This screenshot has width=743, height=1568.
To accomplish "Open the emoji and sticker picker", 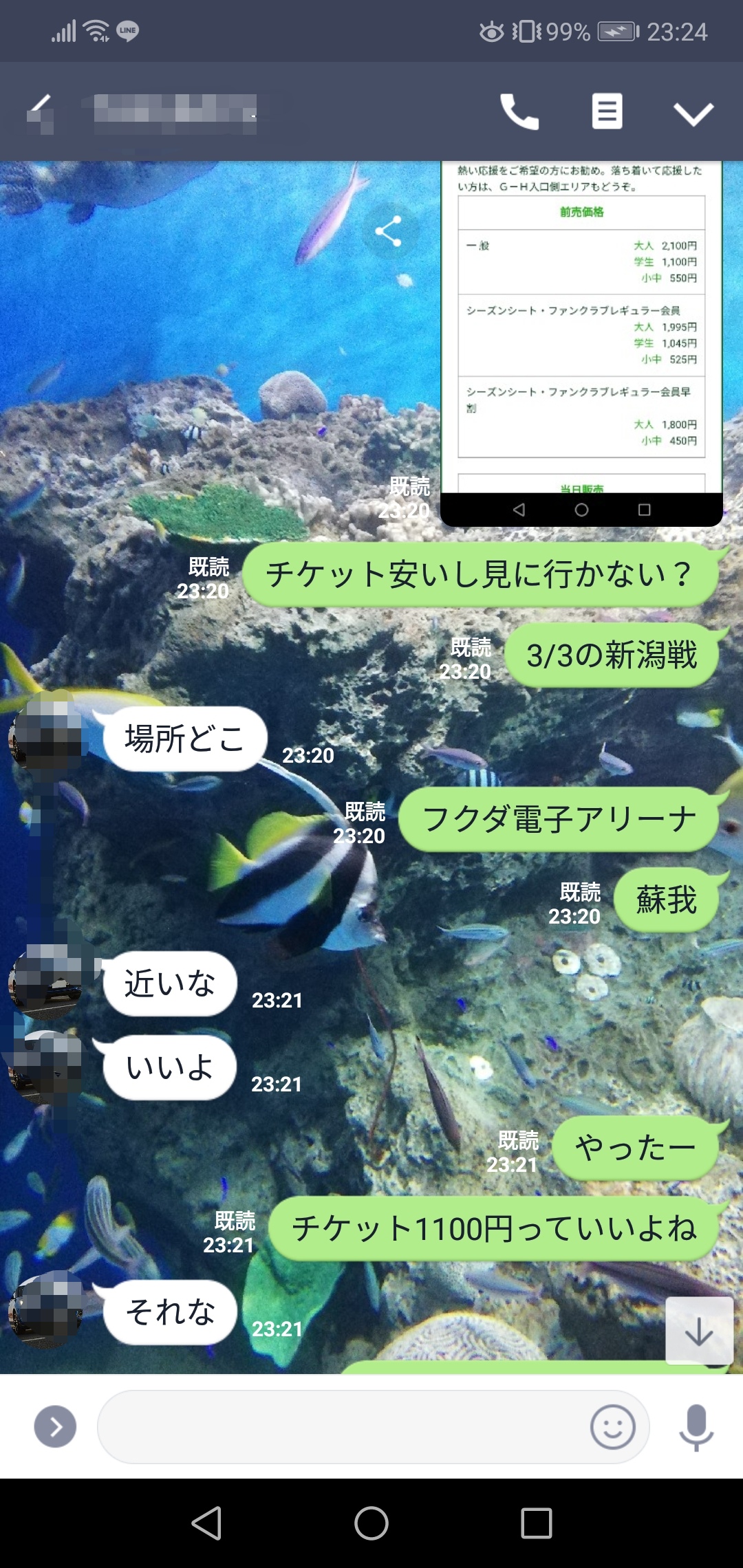I will click(x=612, y=1426).
